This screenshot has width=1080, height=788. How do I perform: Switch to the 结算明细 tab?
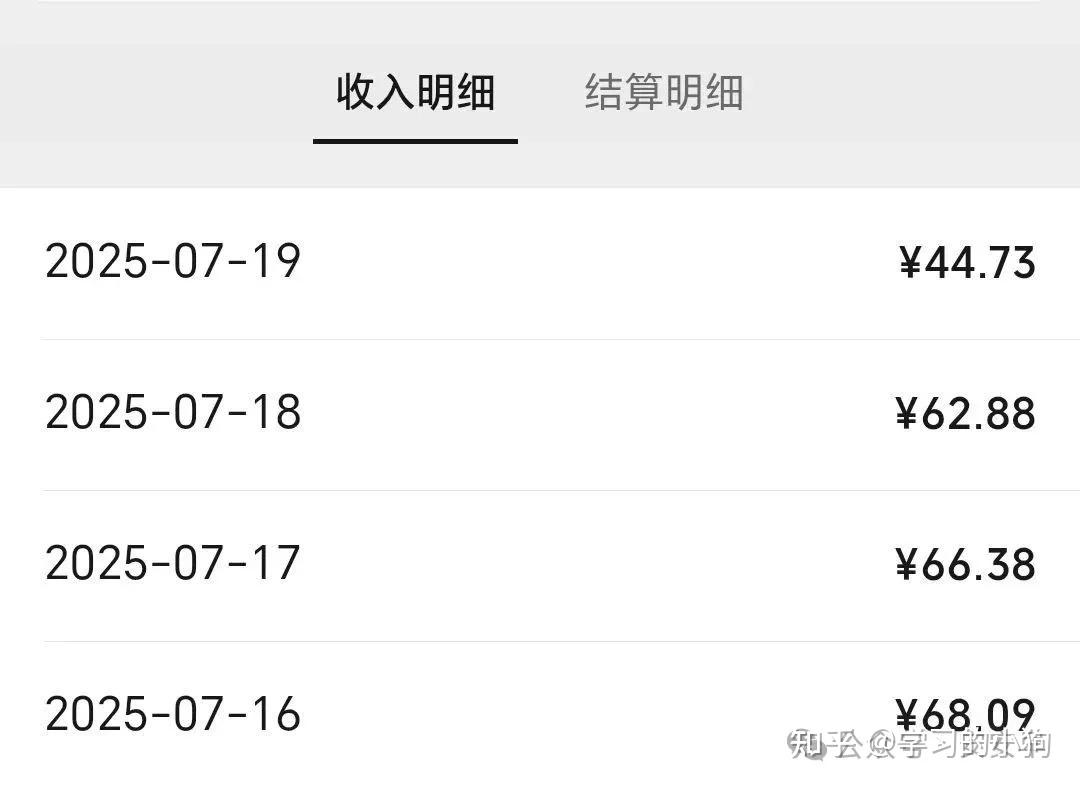663,93
